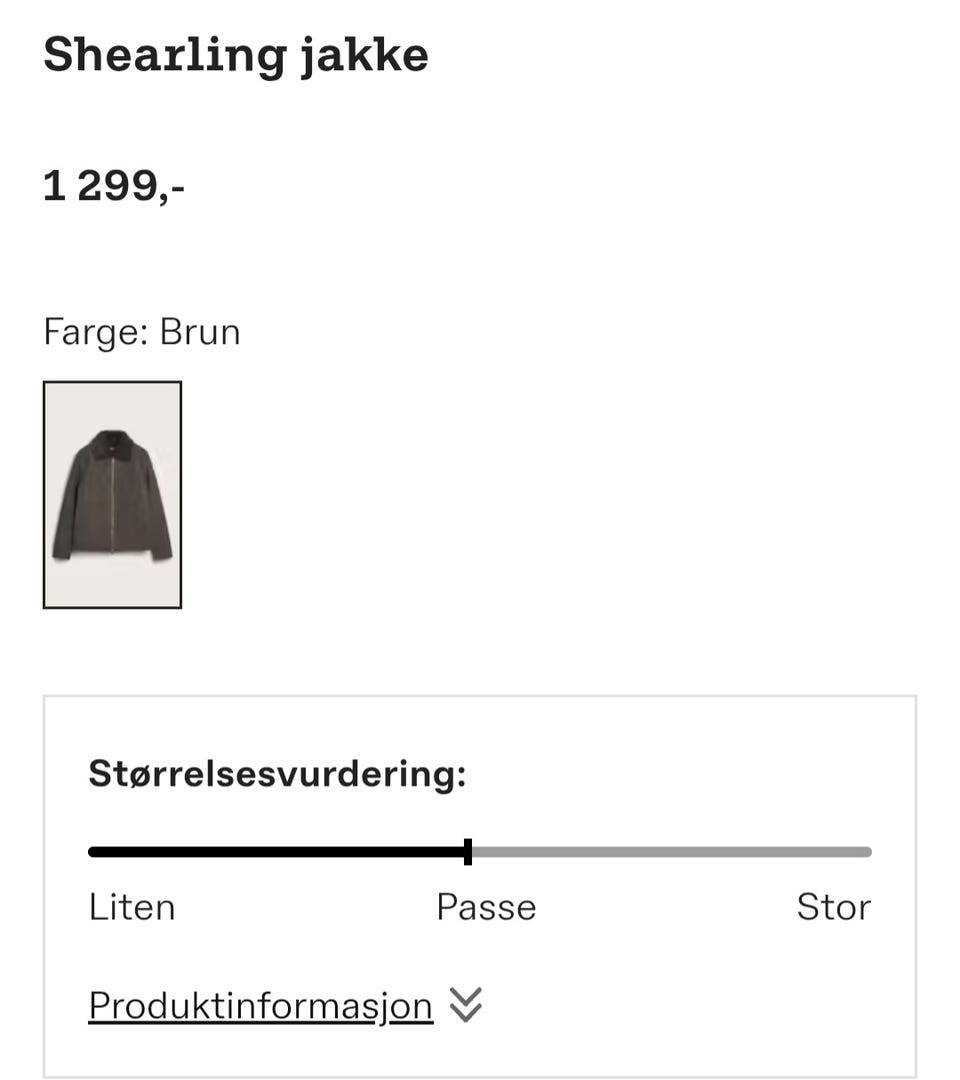Expand Produktinformasjon using the double chevron icon
This screenshot has width=960, height=1080.
pos(465,1005)
